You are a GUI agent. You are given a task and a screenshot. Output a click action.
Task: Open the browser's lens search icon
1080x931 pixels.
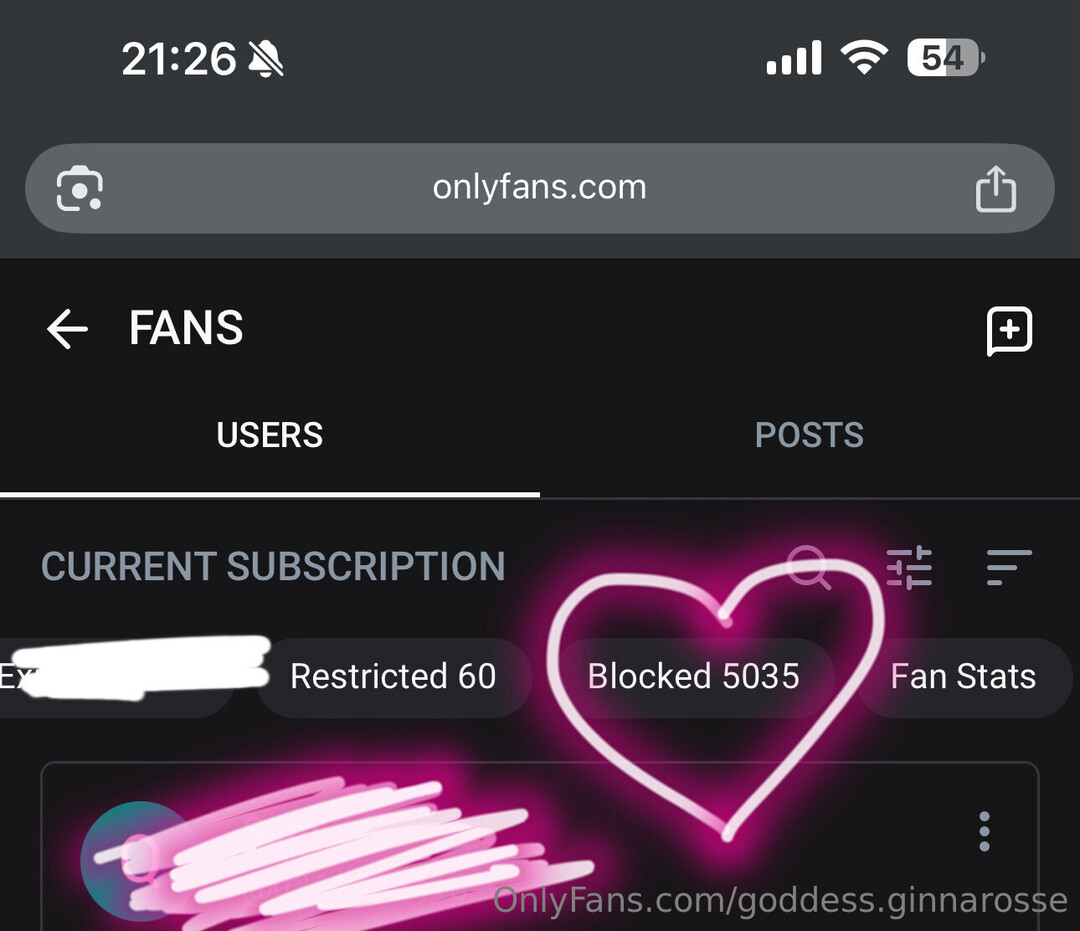tap(80, 189)
